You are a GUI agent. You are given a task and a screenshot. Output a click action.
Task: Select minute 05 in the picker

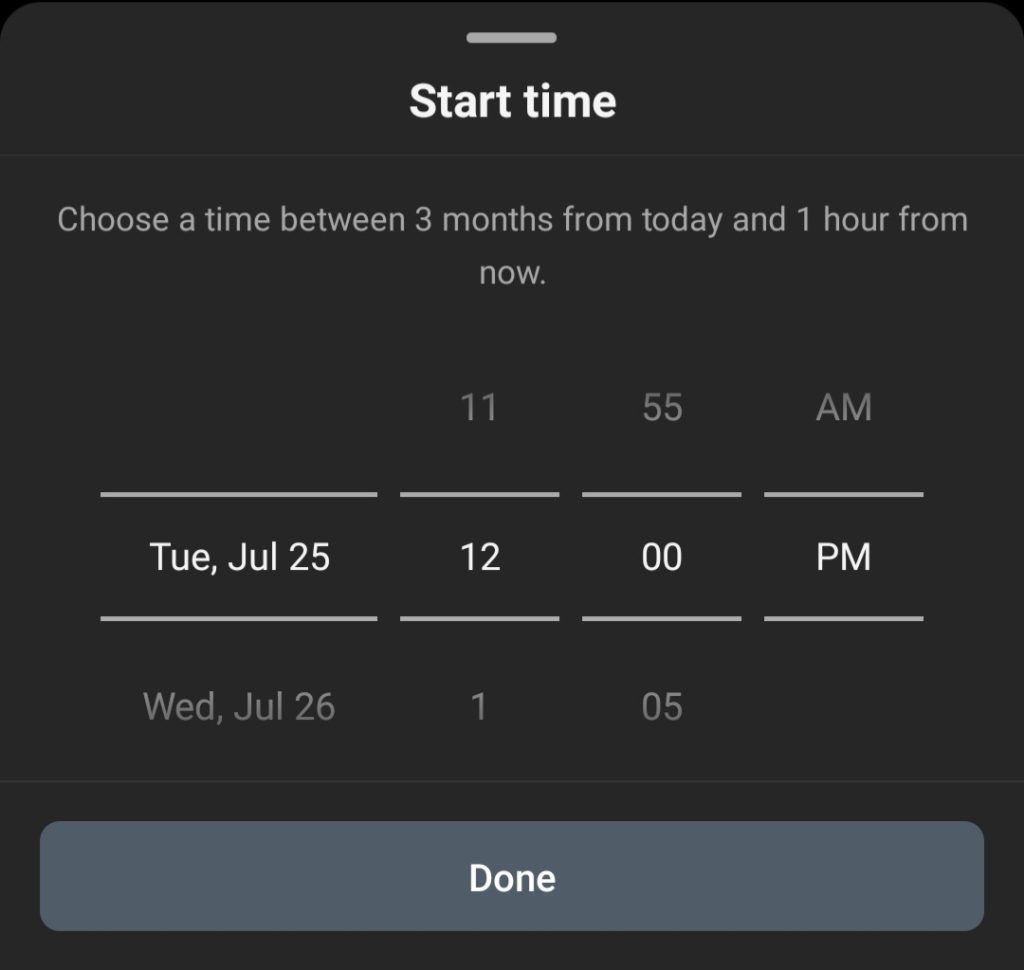[x=662, y=707]
